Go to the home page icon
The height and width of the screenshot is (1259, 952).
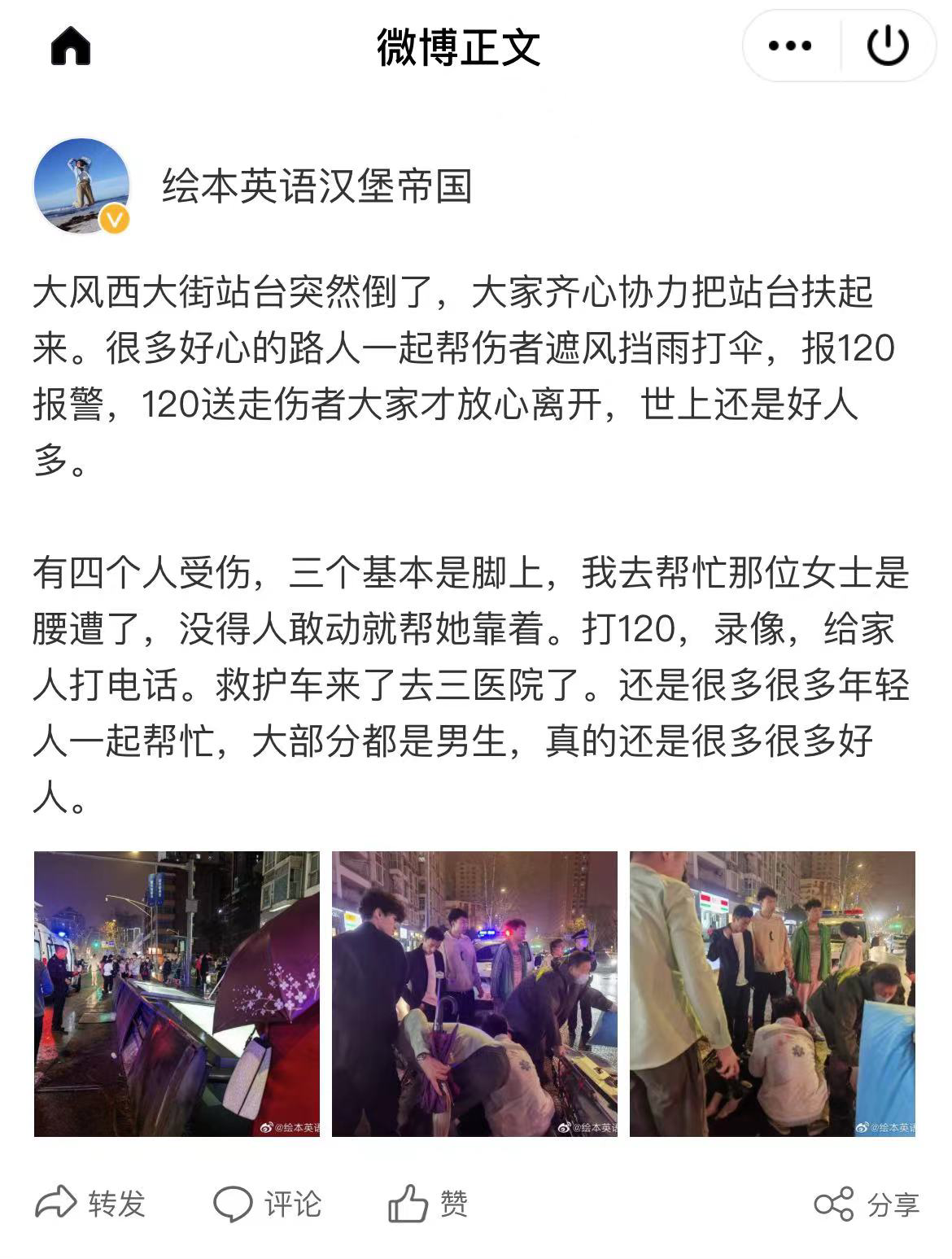(x=70, y=46)
